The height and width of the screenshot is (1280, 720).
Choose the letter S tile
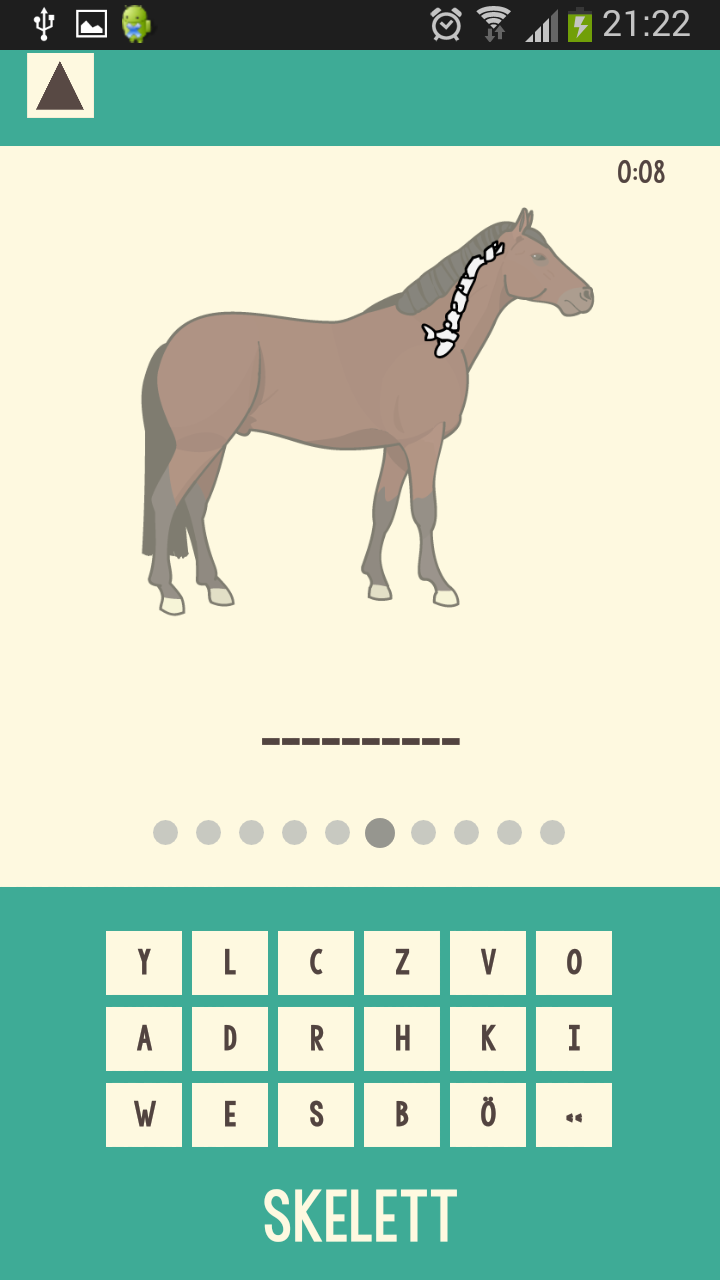[x=316, y=1114]
